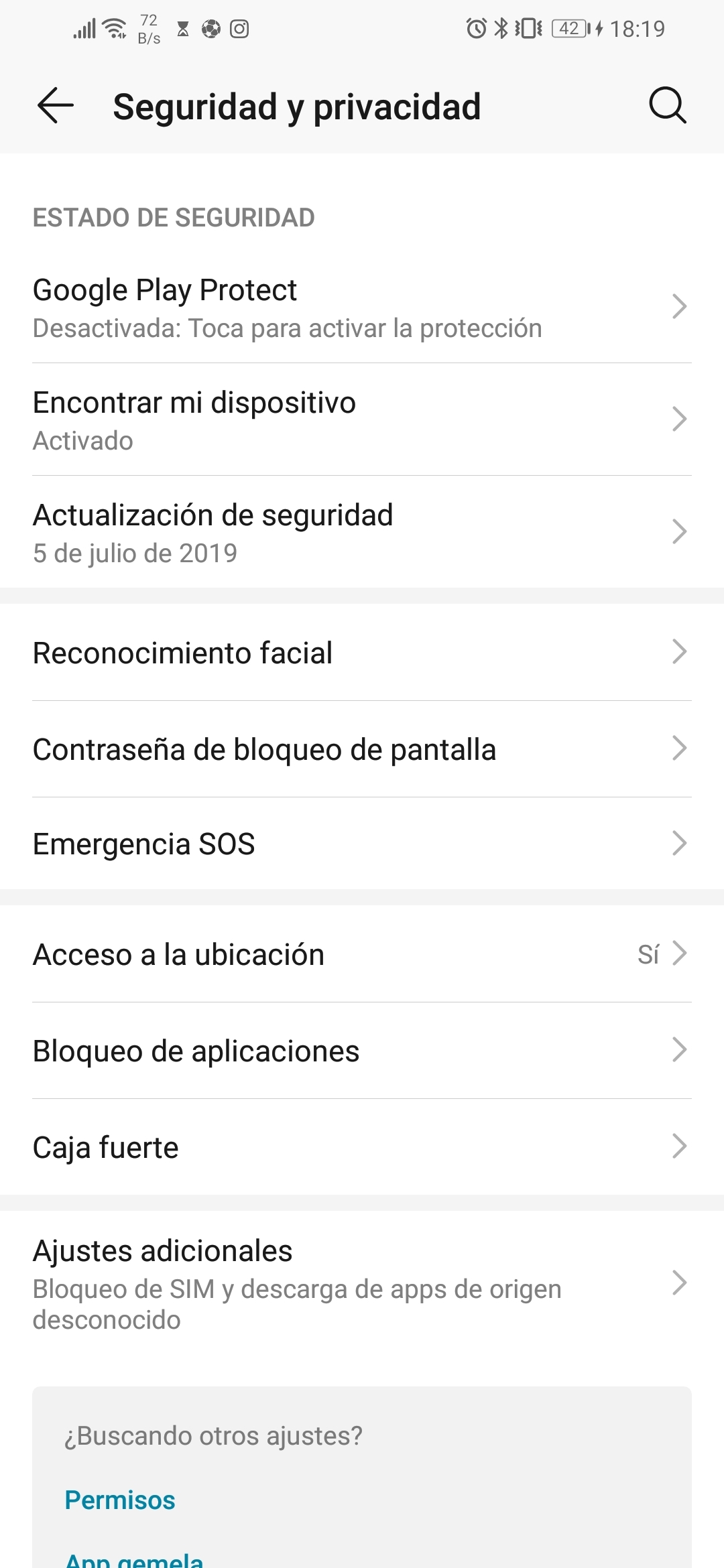Tap the back arrow to leave Seguridad y privacidad
This screenshot has height=1568, width=724.
coord(56,105)
